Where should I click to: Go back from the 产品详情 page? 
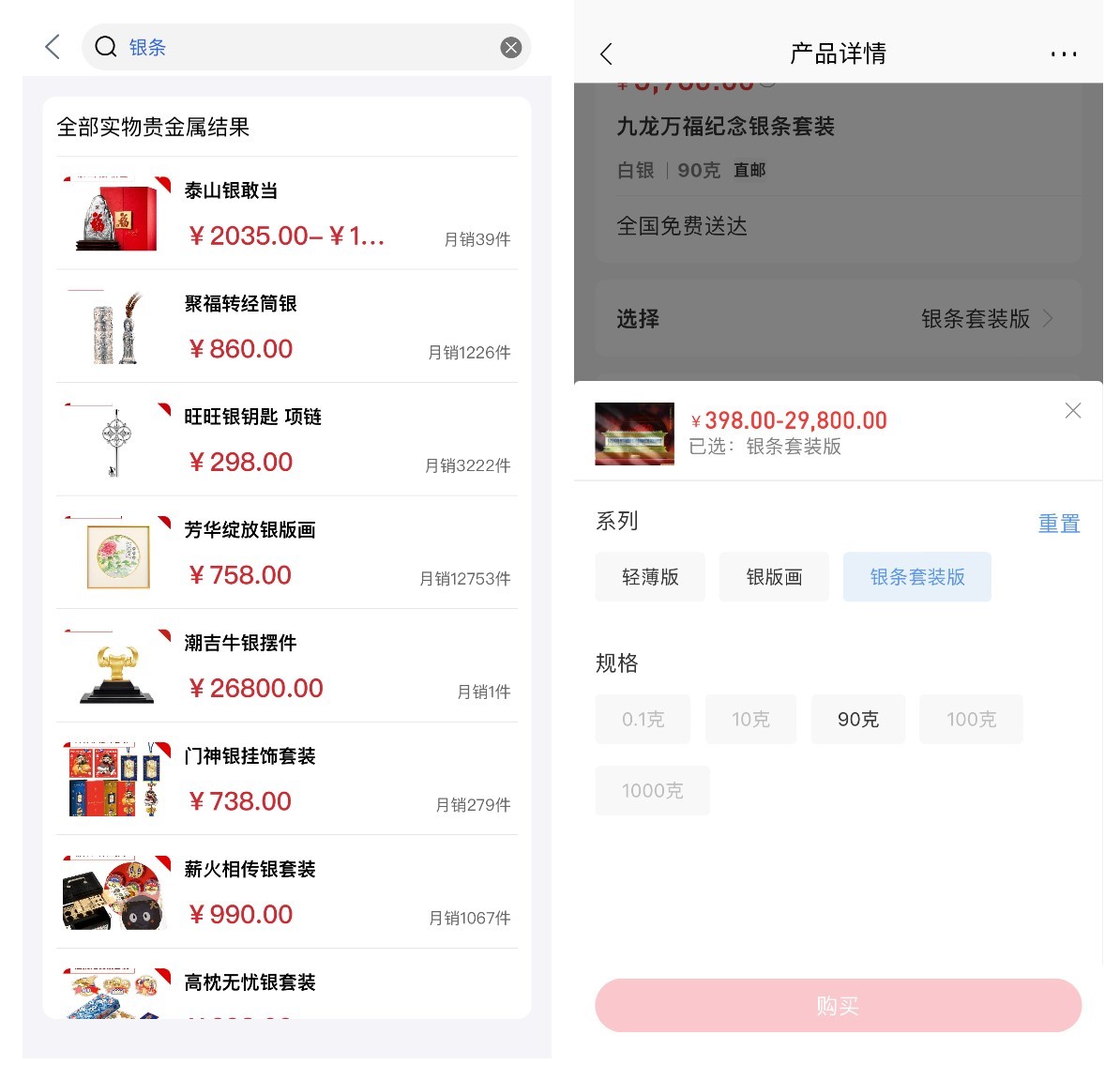(x=606, y=54)
